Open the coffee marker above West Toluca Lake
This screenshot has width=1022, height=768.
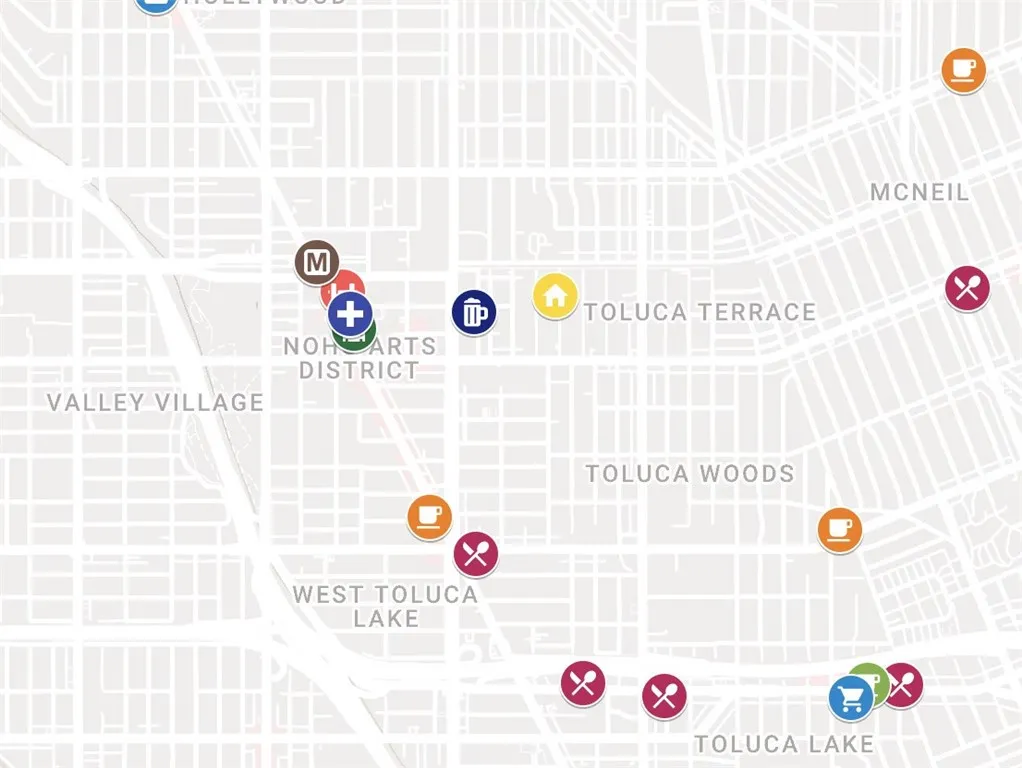coord(430,517)
